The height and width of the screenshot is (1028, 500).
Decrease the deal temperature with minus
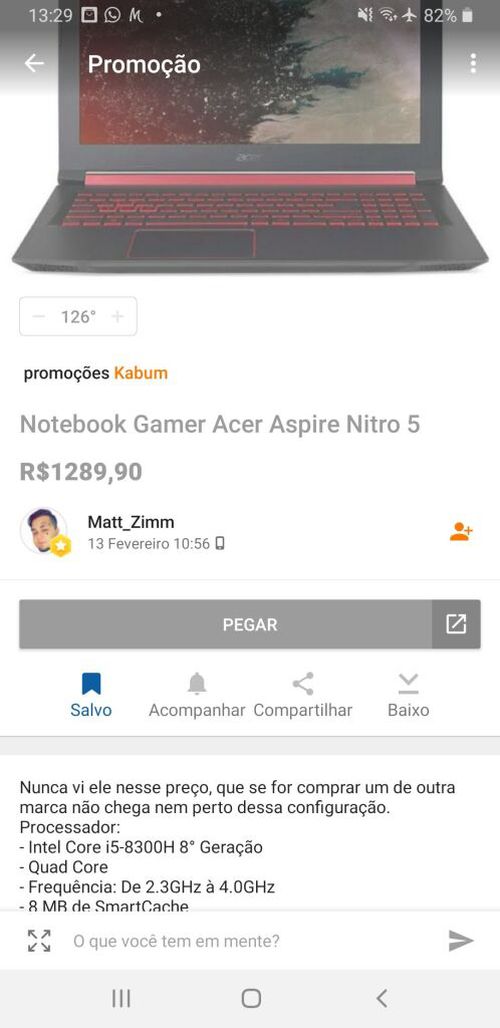[x=39, y=317]
